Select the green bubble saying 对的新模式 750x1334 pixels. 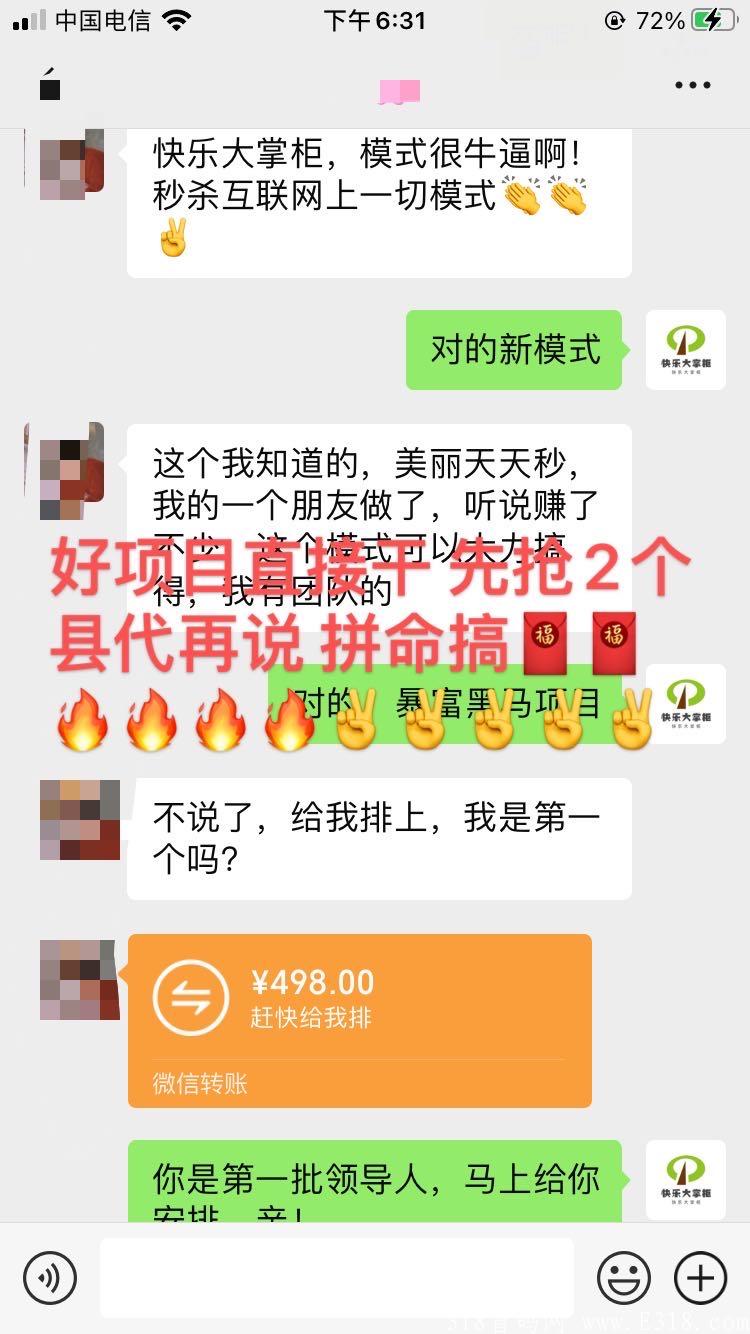pyautogui.click(x=513, y=349)
